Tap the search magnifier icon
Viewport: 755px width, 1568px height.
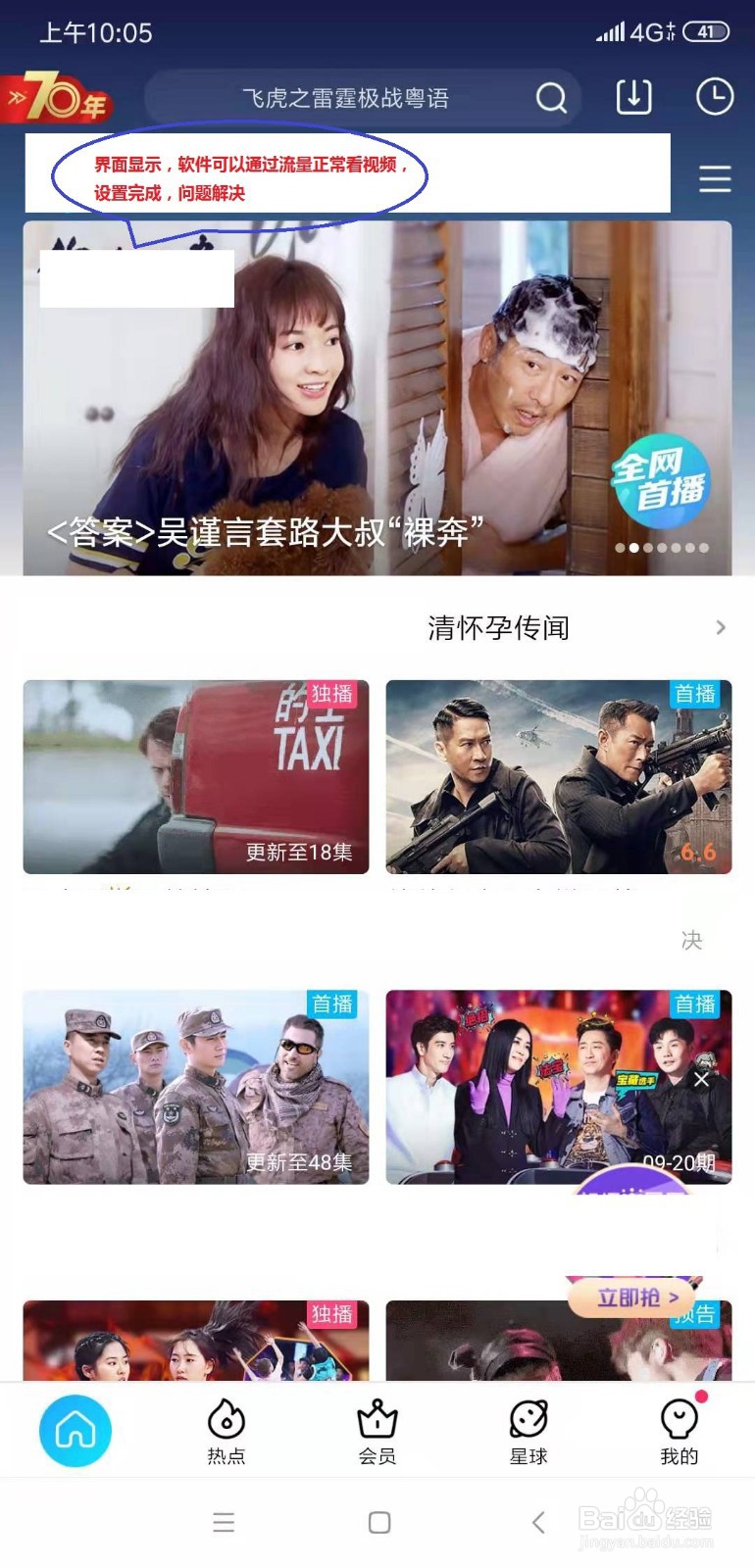tap(552, 98)
